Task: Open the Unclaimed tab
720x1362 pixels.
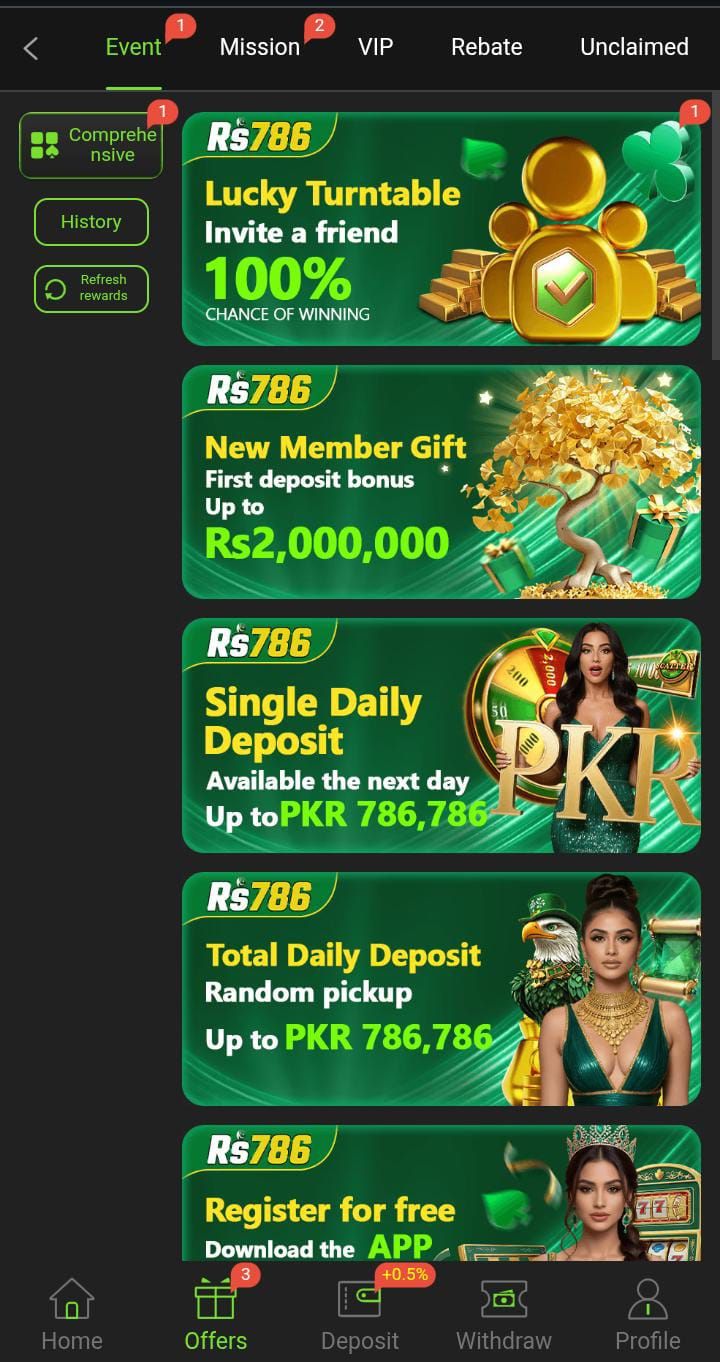Action: [634, 47]
